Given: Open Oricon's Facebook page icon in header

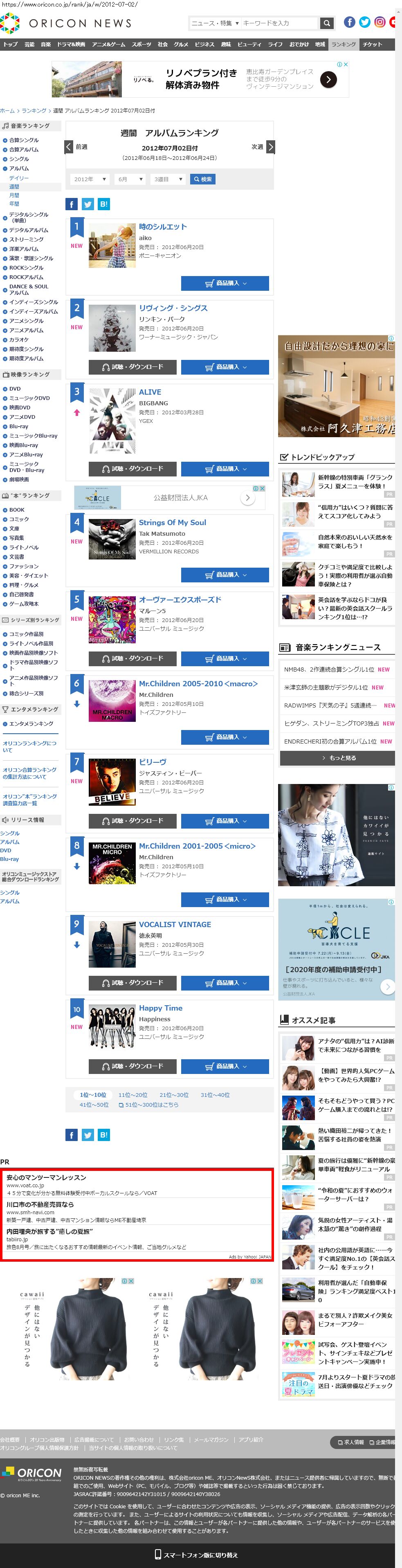Looking at the screenshot, I should [x=350, y=22].
